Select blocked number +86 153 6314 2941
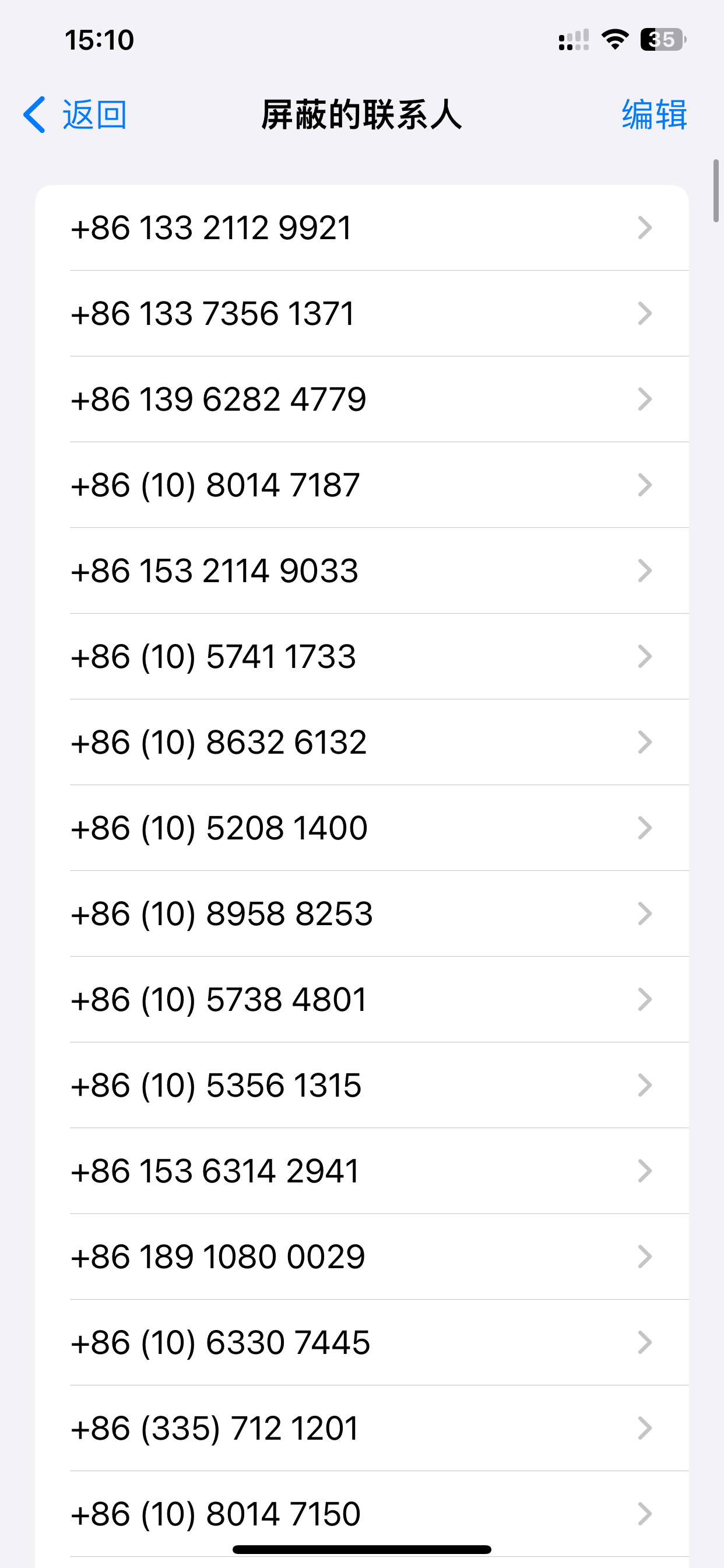The width and height of the screenshot is (724, 1568). (x=361, y=1172)
